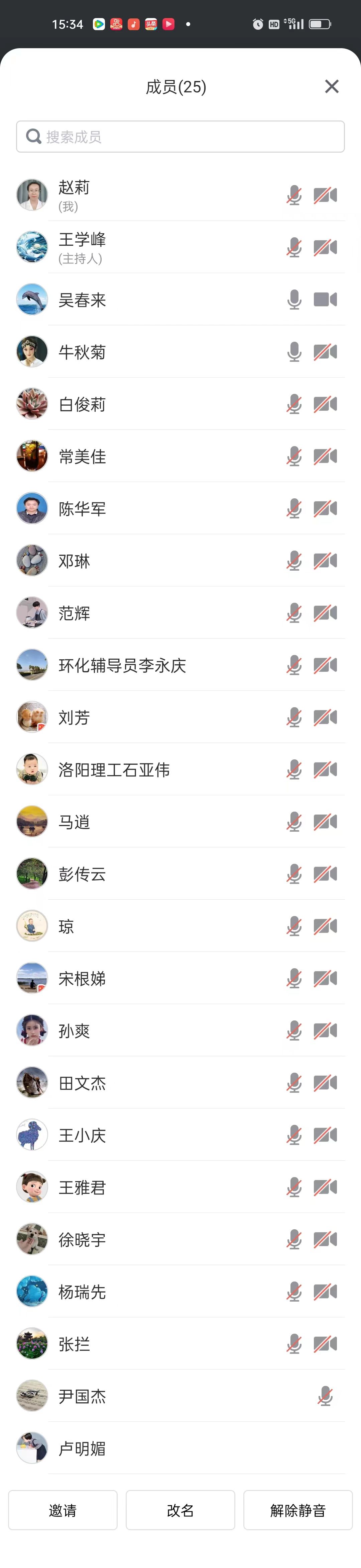Tap 解除静音 to unmute yourself
Screen dimensions: 361x1568
298,1509
